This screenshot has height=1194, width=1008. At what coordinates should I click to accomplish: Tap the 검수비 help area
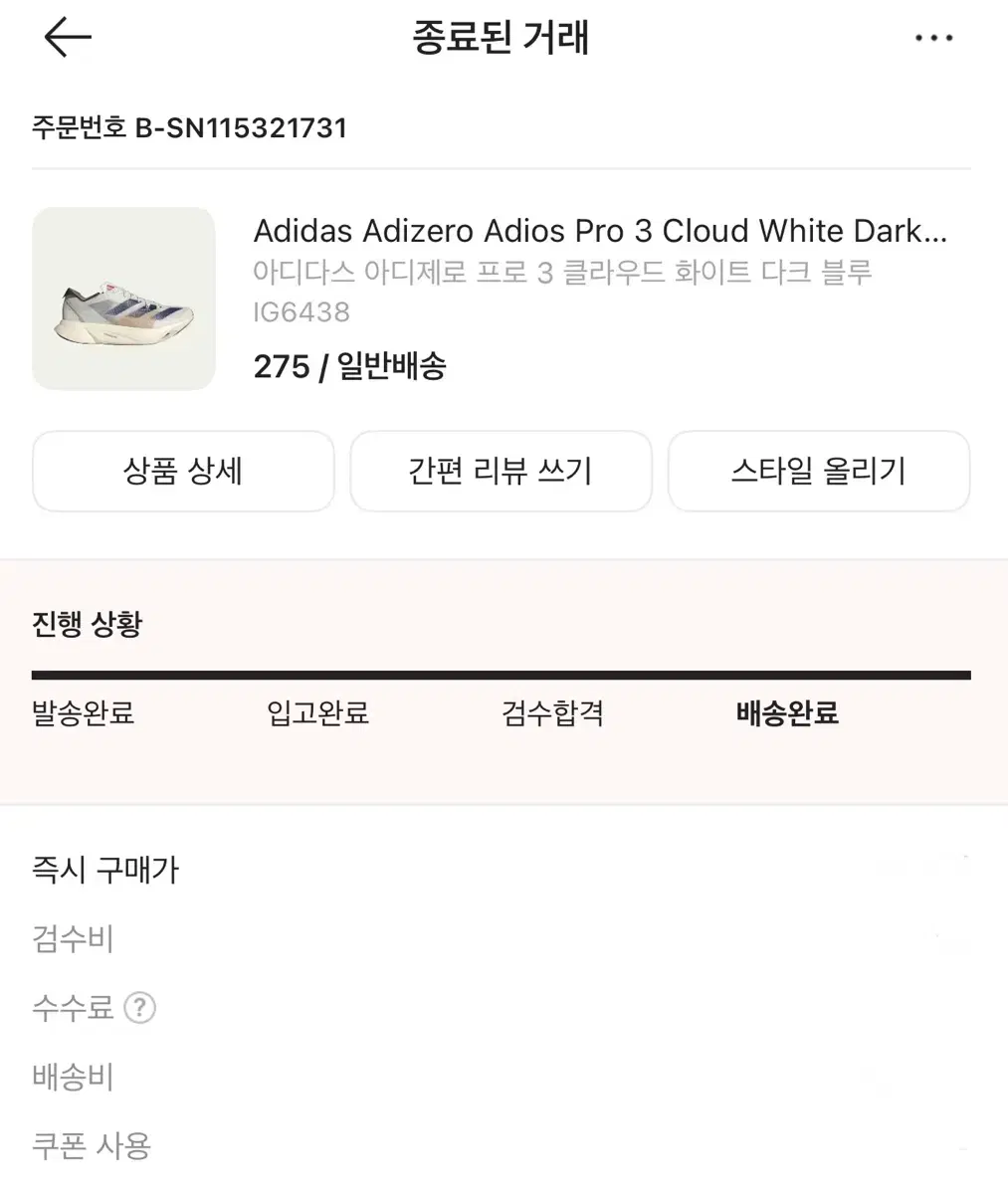[74, 937]
